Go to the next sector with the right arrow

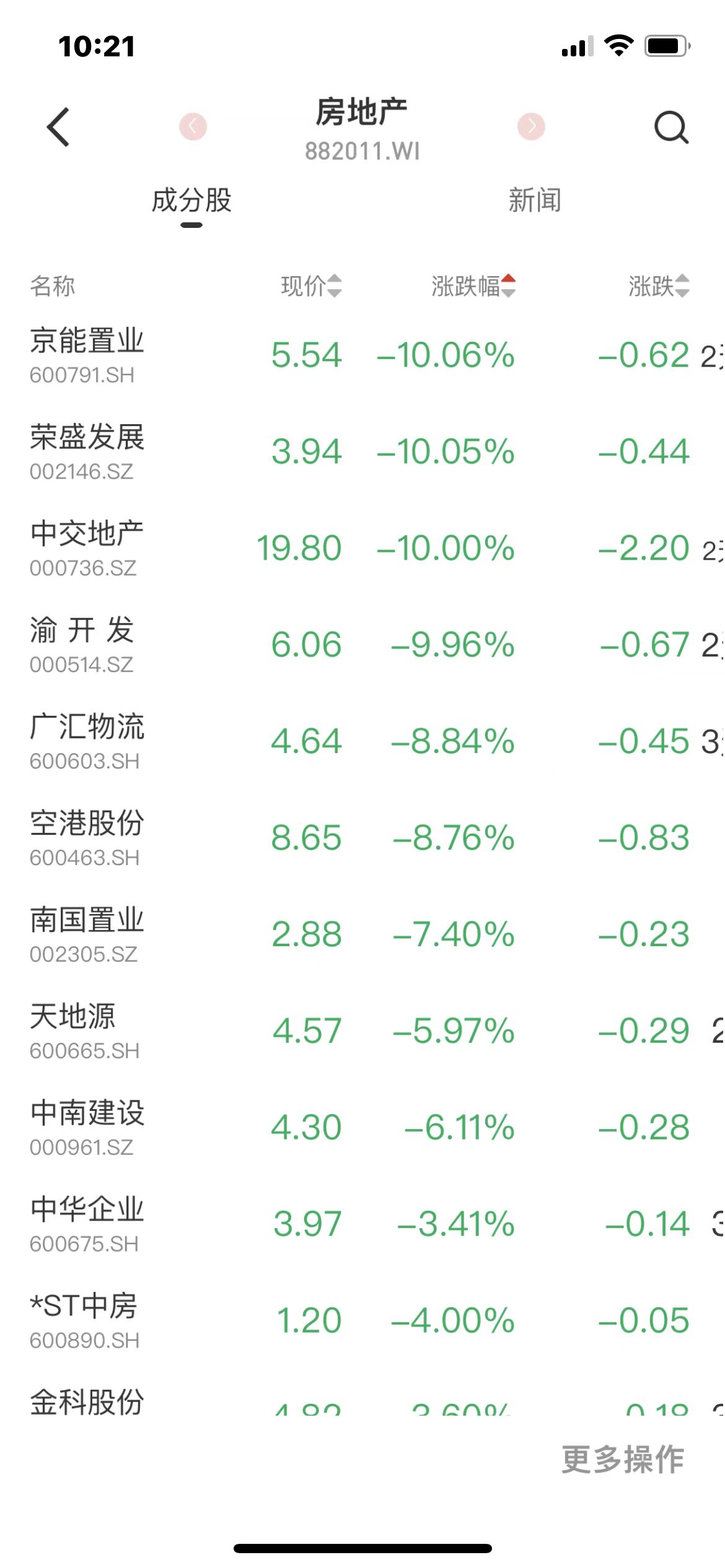point(531,127)
